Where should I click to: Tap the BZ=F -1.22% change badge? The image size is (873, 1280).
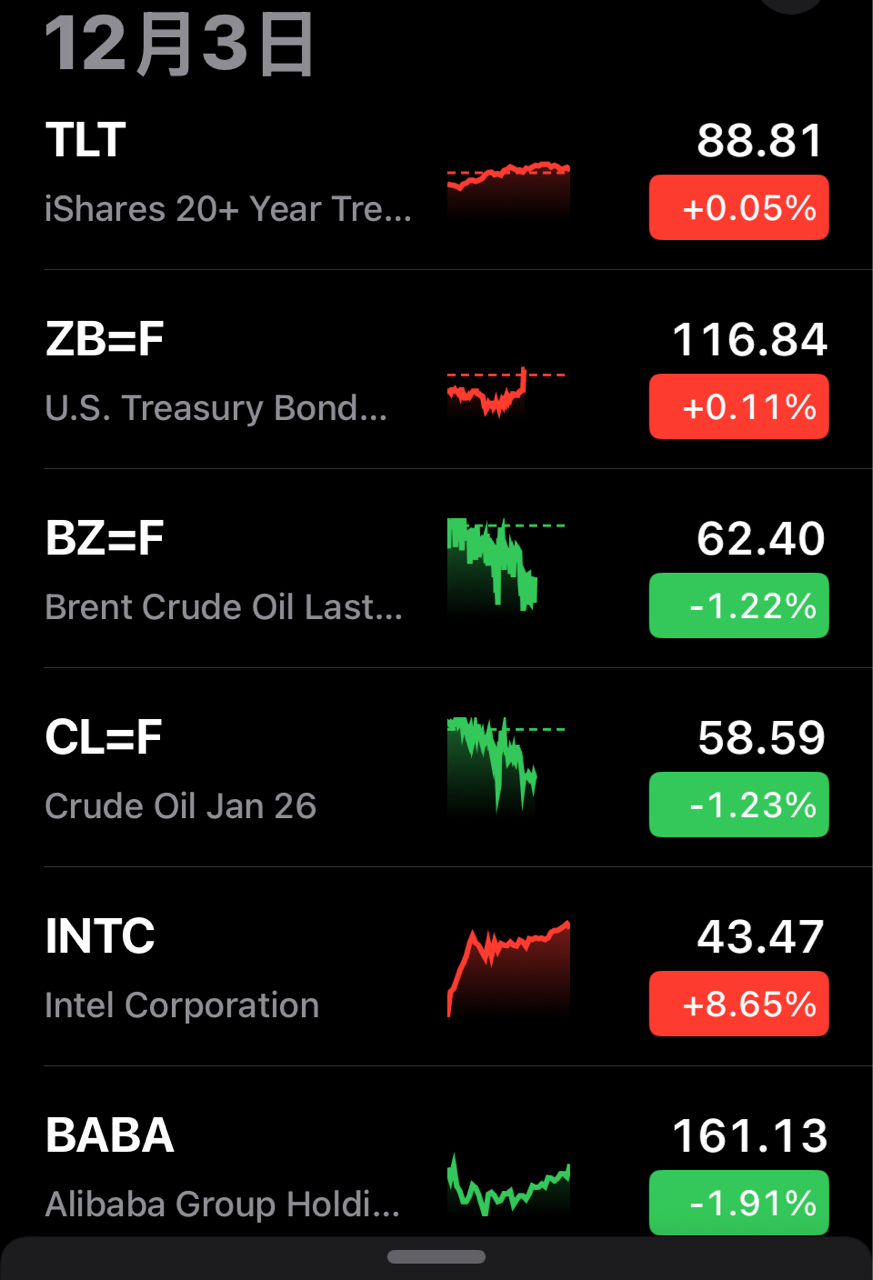point(738,606)
